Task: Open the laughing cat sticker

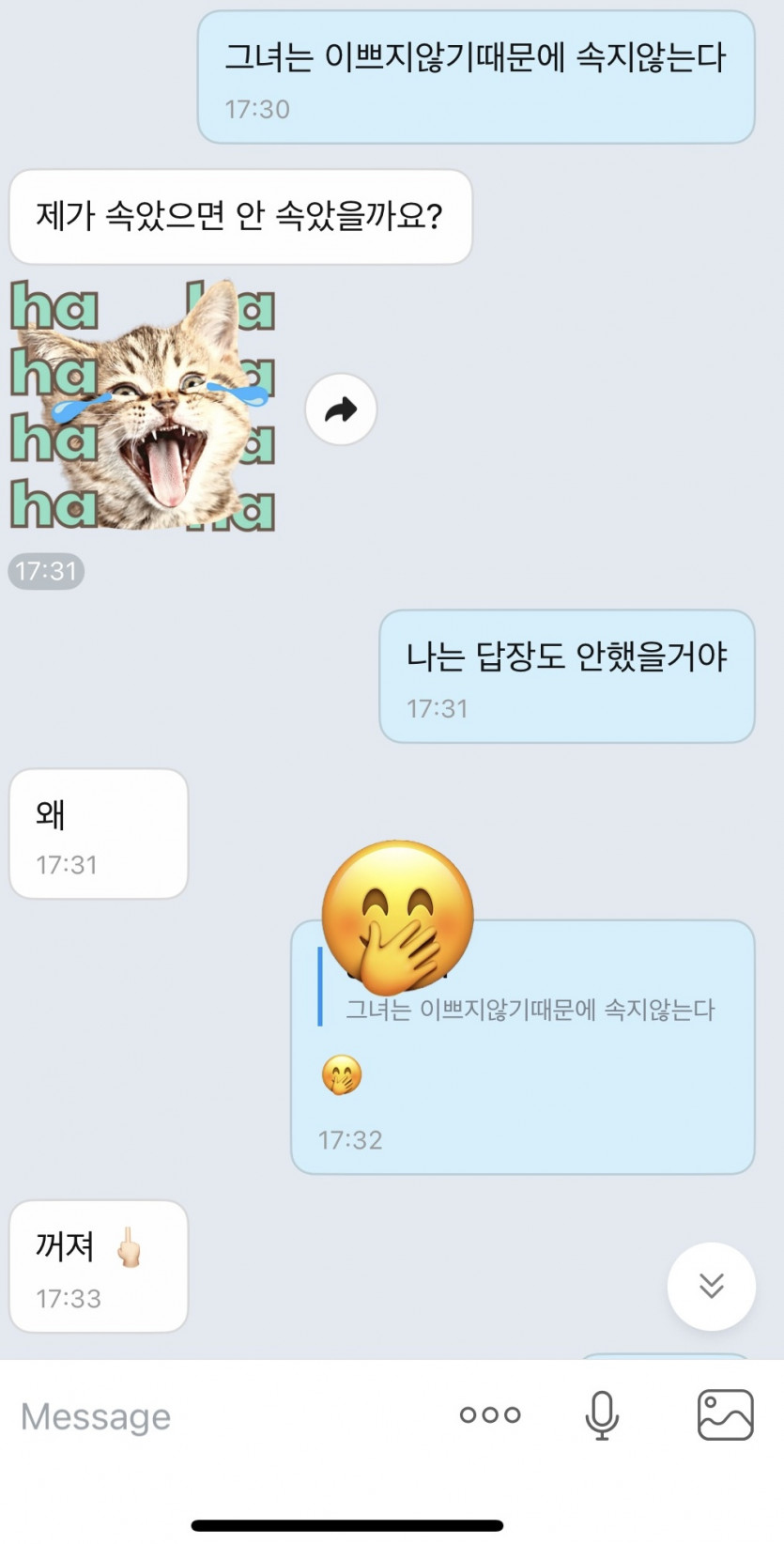Action: point(143,406)
